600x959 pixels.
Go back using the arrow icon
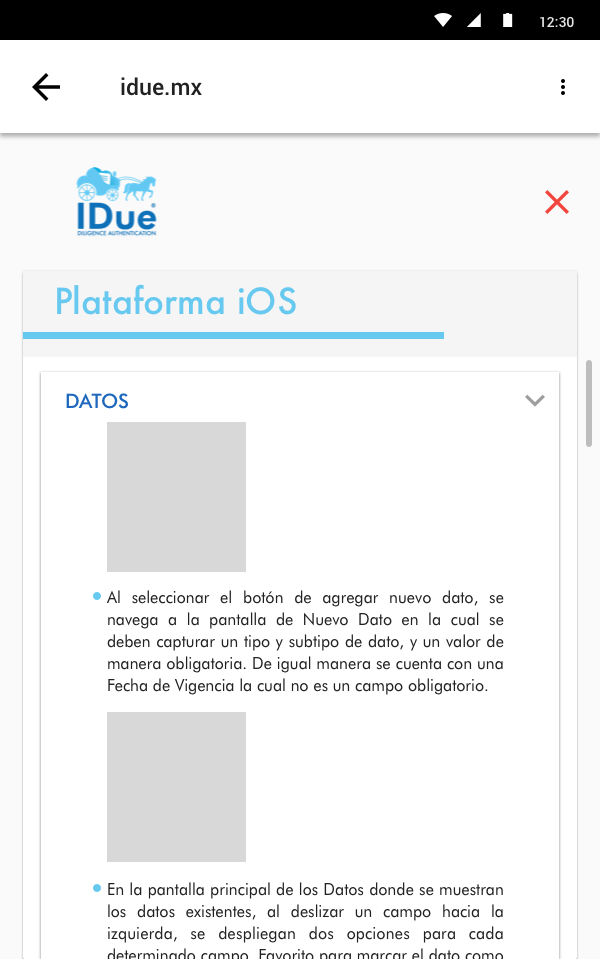(46, 87)
